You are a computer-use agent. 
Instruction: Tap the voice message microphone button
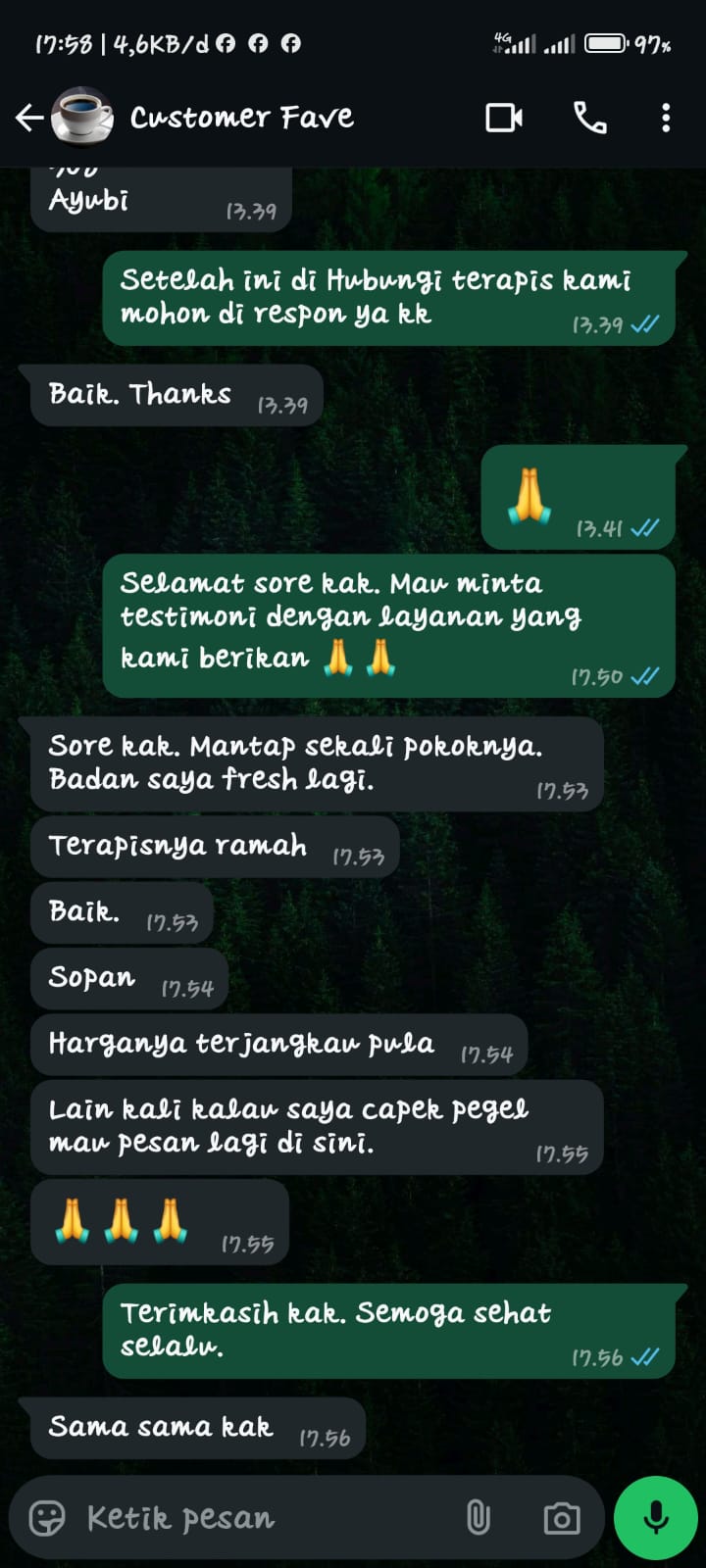pos(655,1517)
